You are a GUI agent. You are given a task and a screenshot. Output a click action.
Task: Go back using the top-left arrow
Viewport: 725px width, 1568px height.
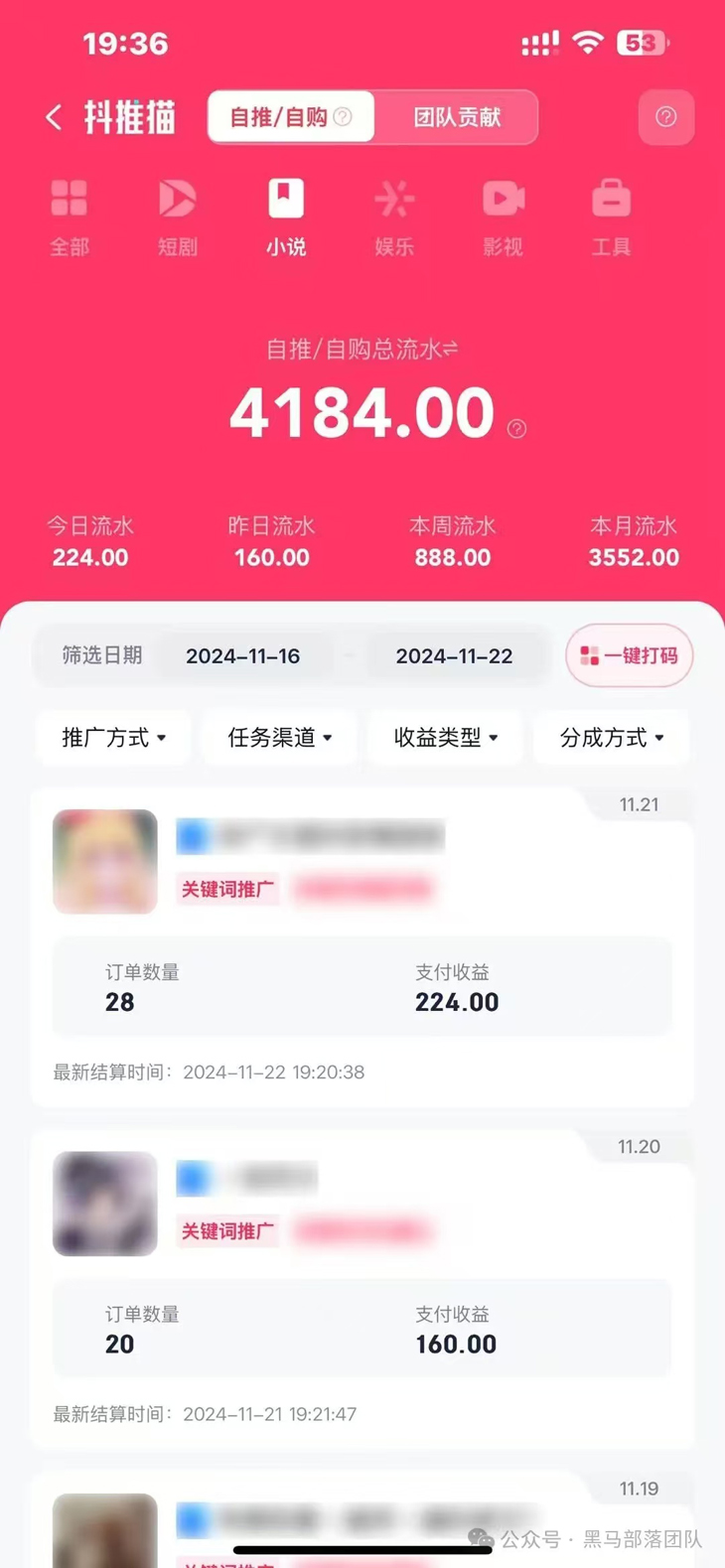pos(55,118)
